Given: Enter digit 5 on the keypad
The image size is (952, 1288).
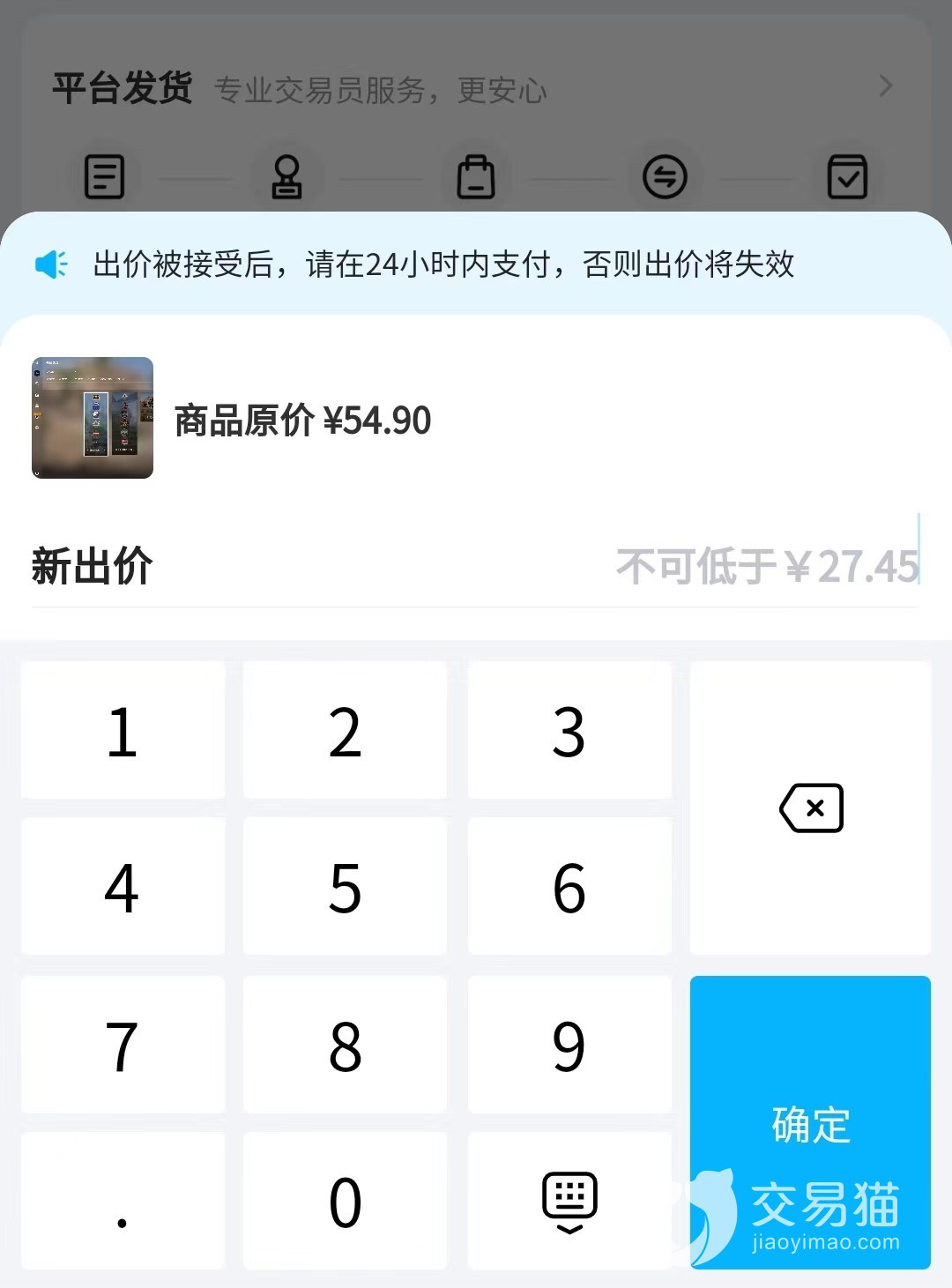Looking at the screenshot, I should (345, 887).
